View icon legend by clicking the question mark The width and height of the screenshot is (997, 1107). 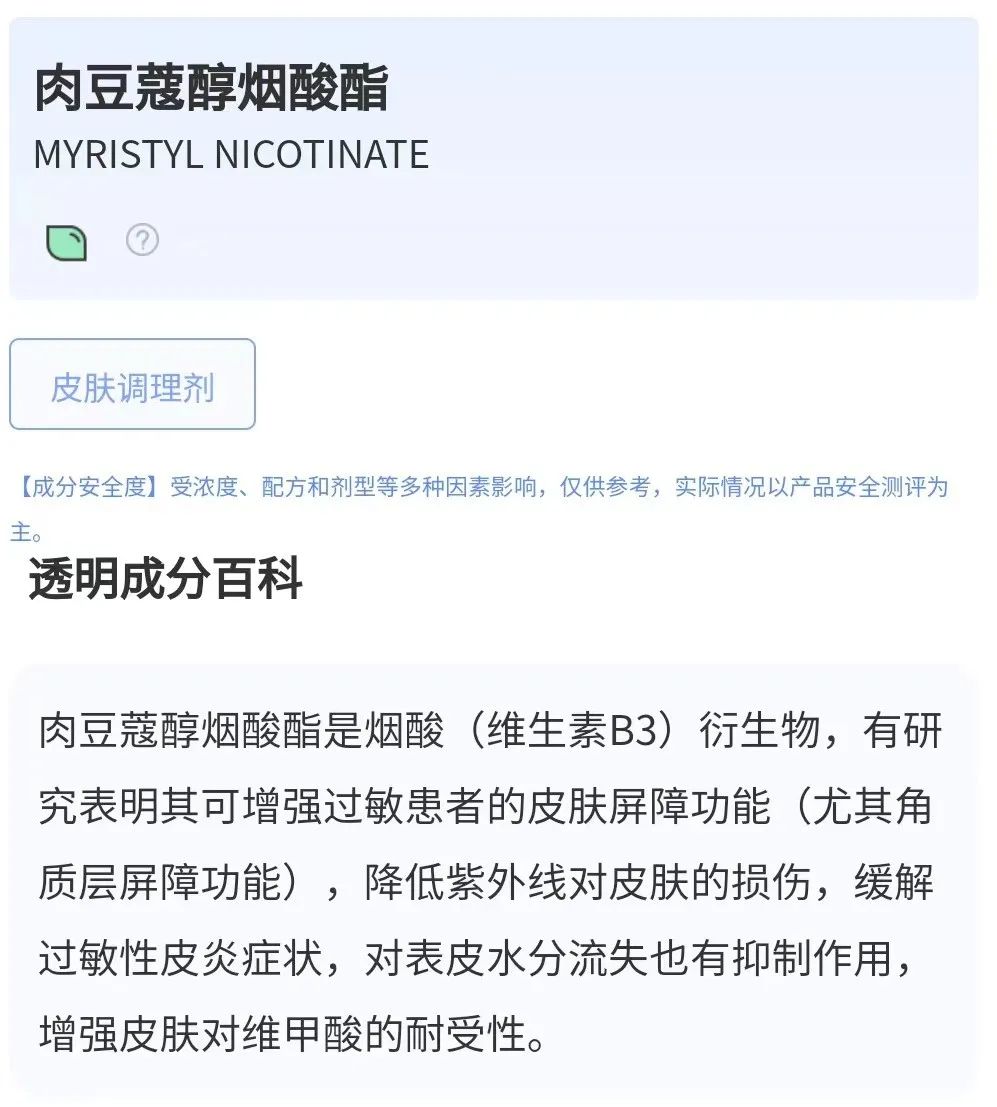143,241
